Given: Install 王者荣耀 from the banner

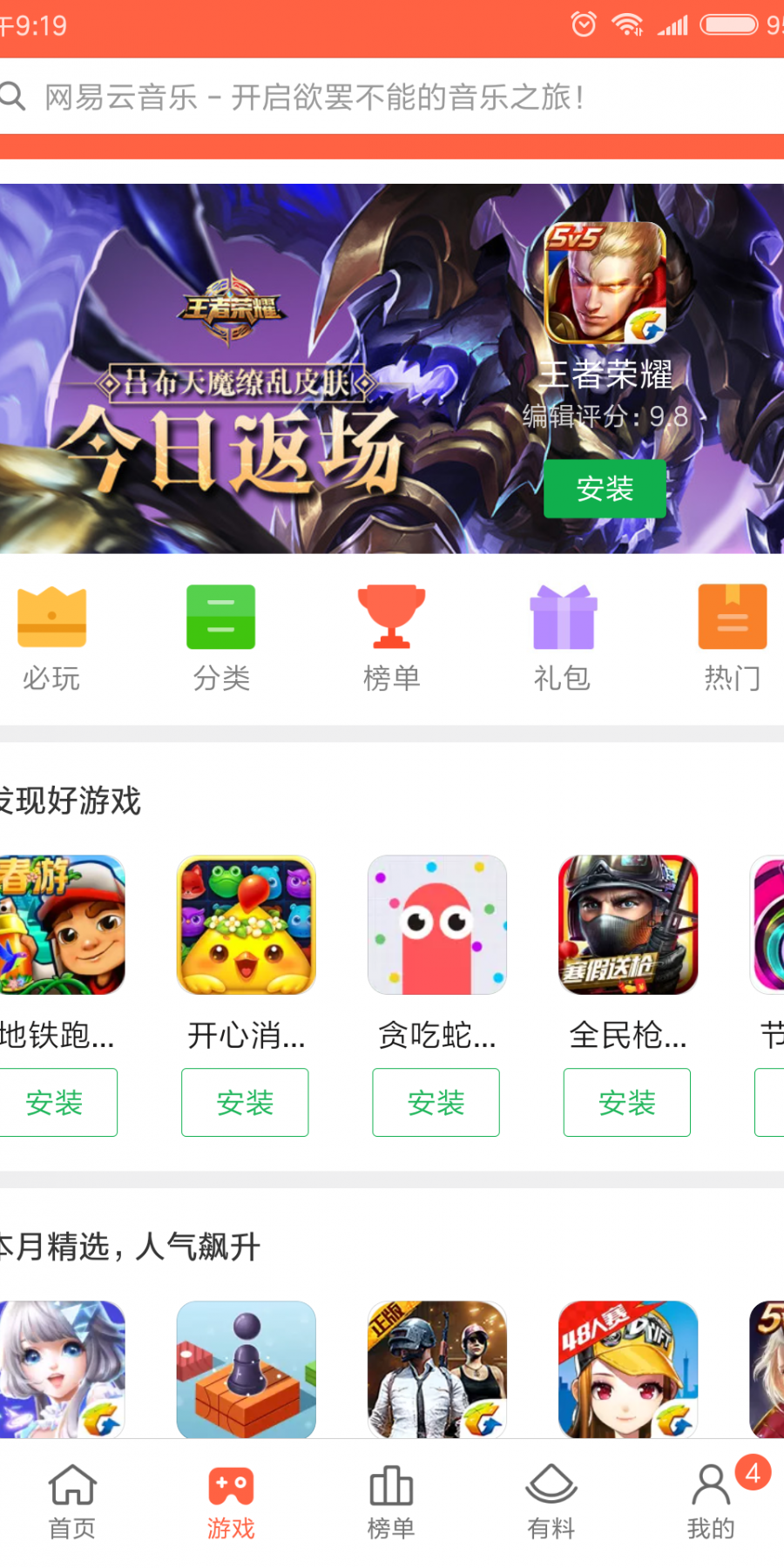Looking at the screenshot, I should (605, 489).
